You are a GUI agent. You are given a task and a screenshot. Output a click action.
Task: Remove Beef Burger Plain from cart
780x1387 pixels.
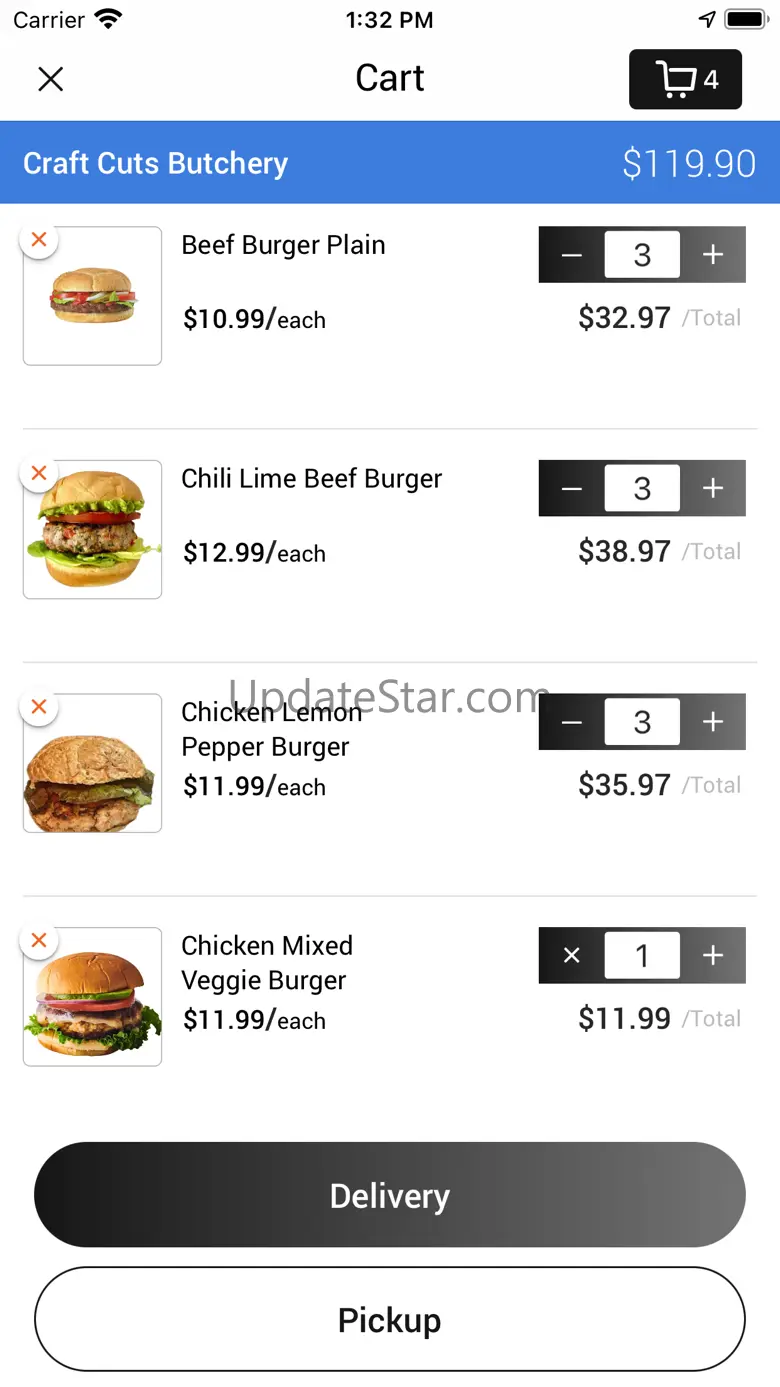tap(39, 240)
